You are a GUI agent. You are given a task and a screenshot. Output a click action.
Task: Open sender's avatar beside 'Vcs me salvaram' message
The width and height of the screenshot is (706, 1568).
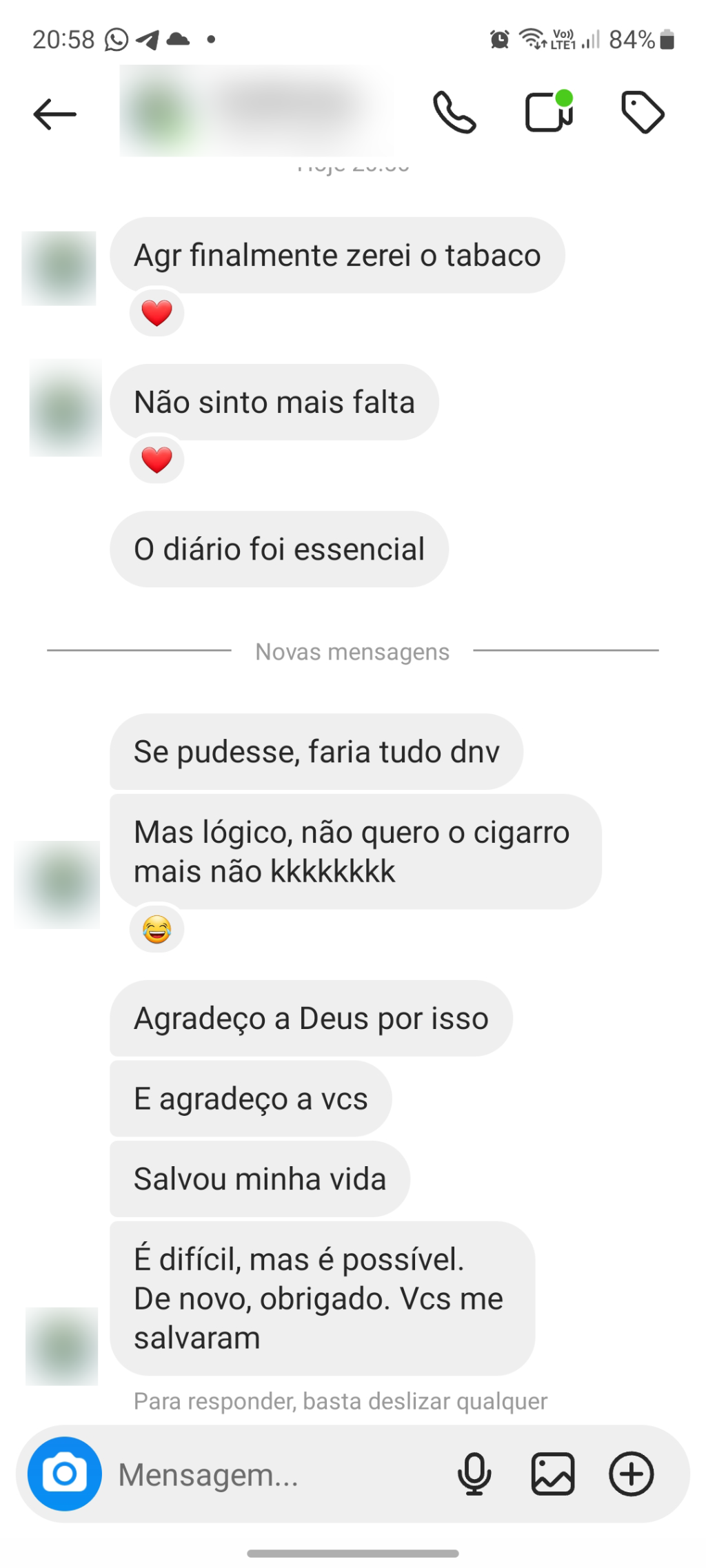[x=61, y=1345]
